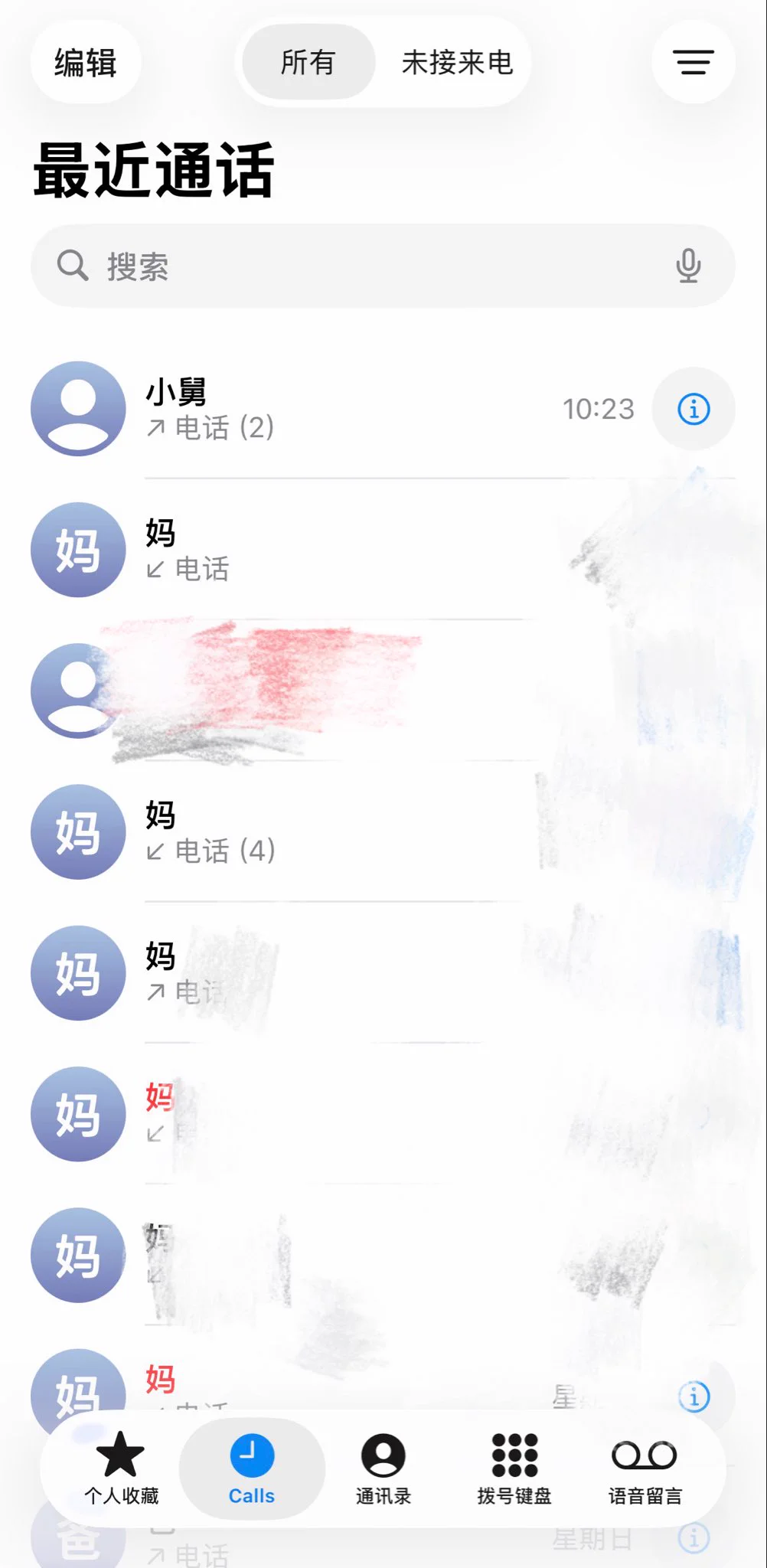
Task: Switch to the 未接来电 missed calls tab
Action: pos(457,62)
